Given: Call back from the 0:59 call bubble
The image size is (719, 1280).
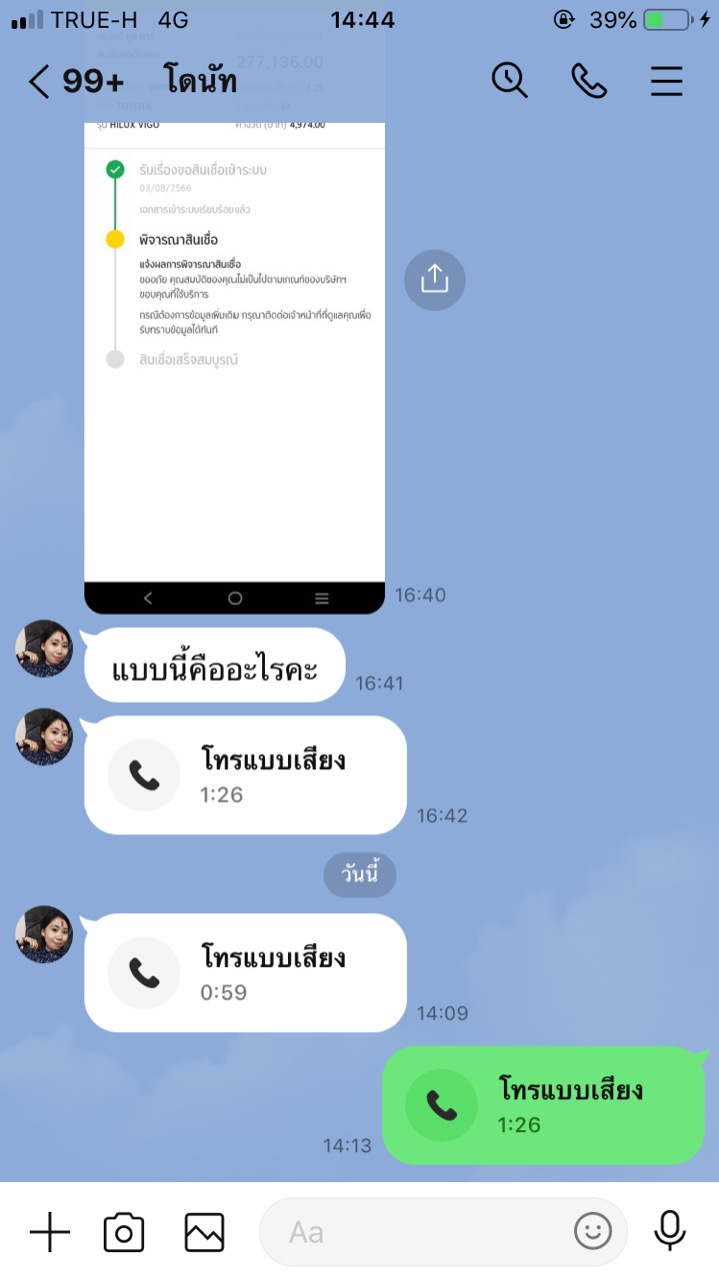Looking at the screenshot, I should click(245, 972).
